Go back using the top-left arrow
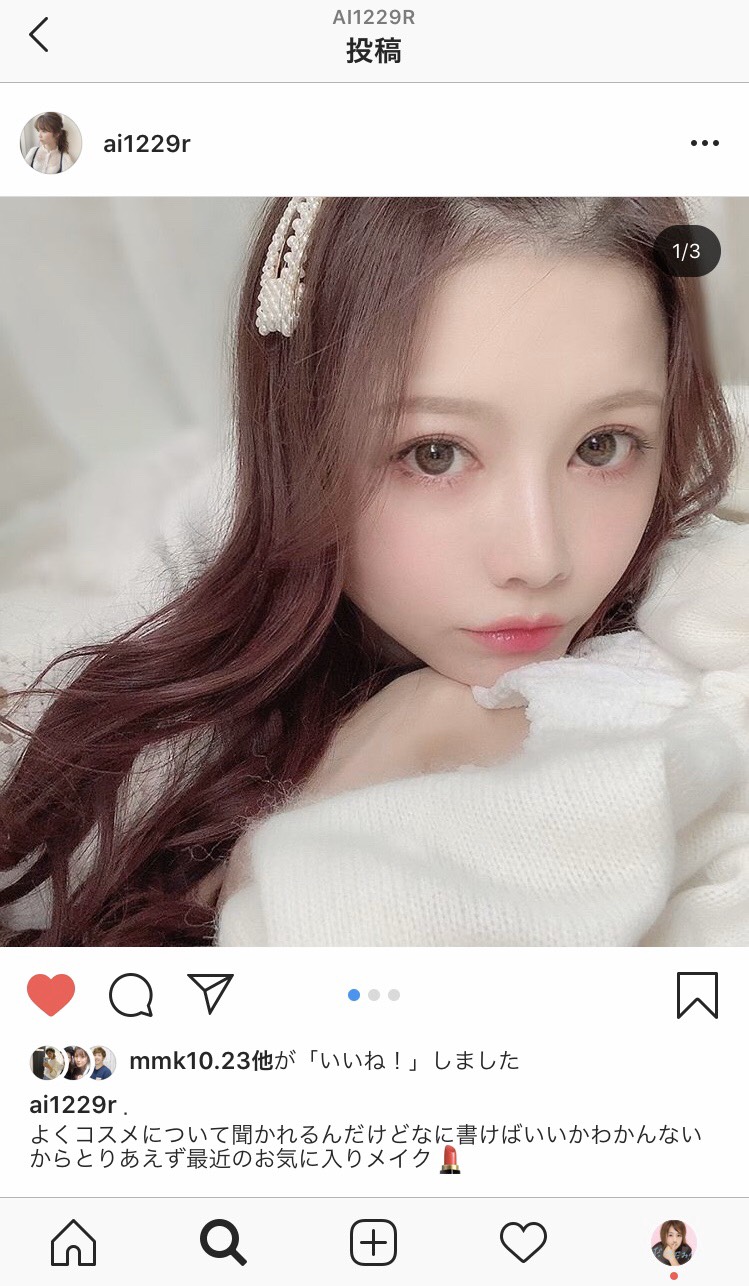 (x=38, y=36)
